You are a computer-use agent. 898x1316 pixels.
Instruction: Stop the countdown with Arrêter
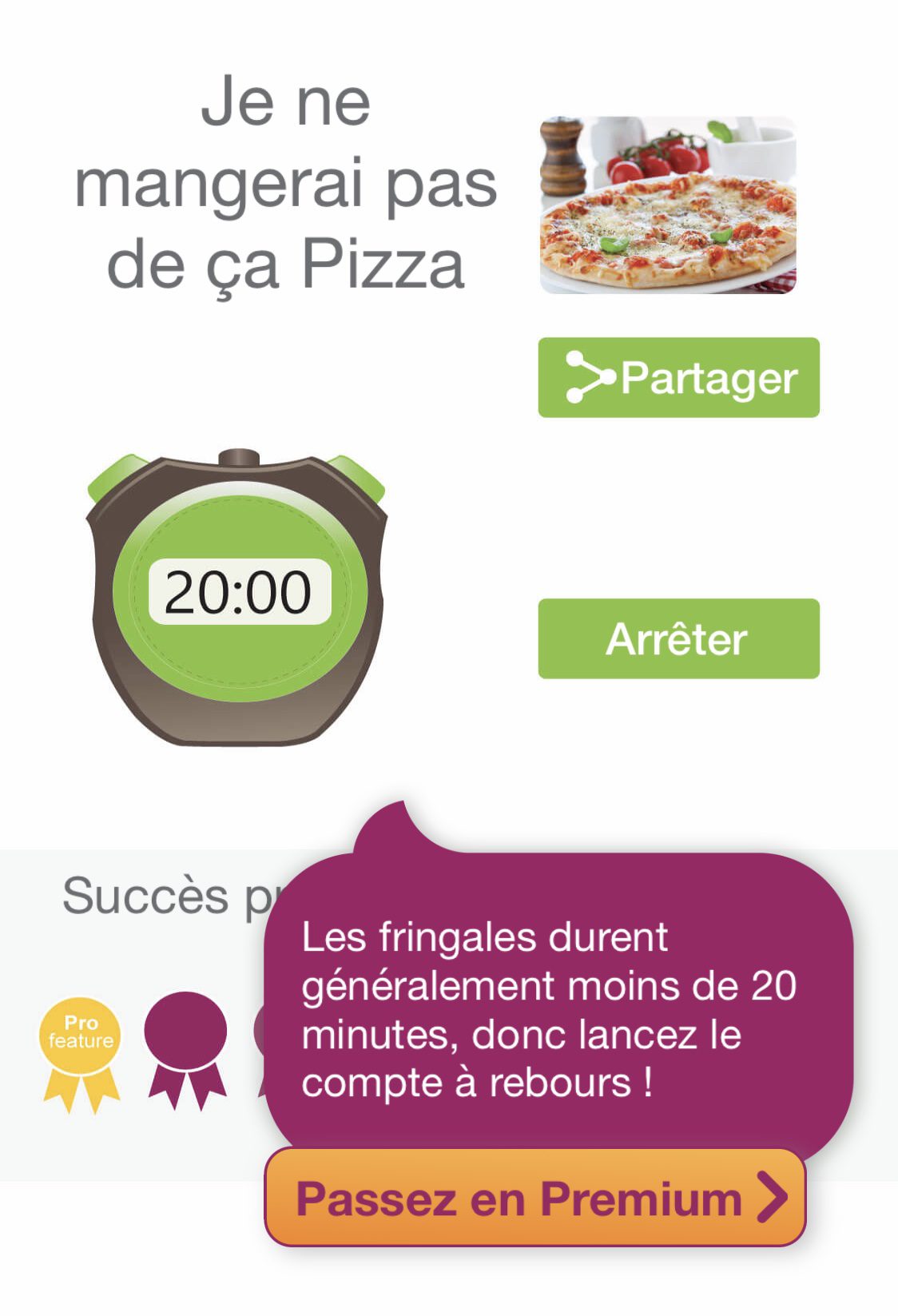coord(678,638)
